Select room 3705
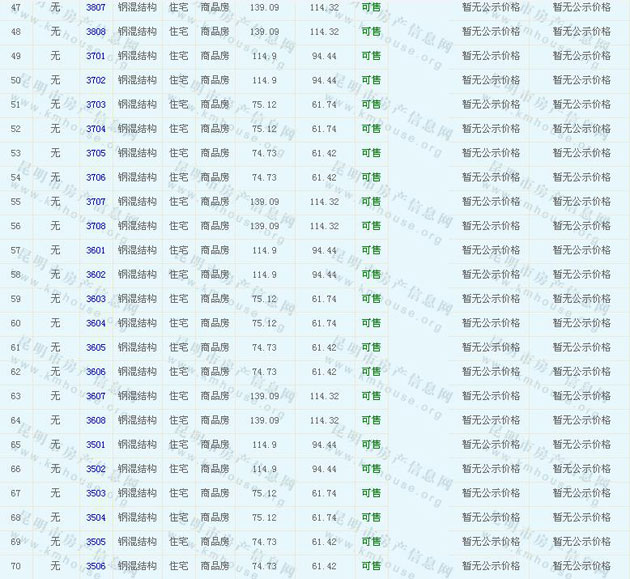The width and height of the screenshot is (630, 579). click(96, 153)
